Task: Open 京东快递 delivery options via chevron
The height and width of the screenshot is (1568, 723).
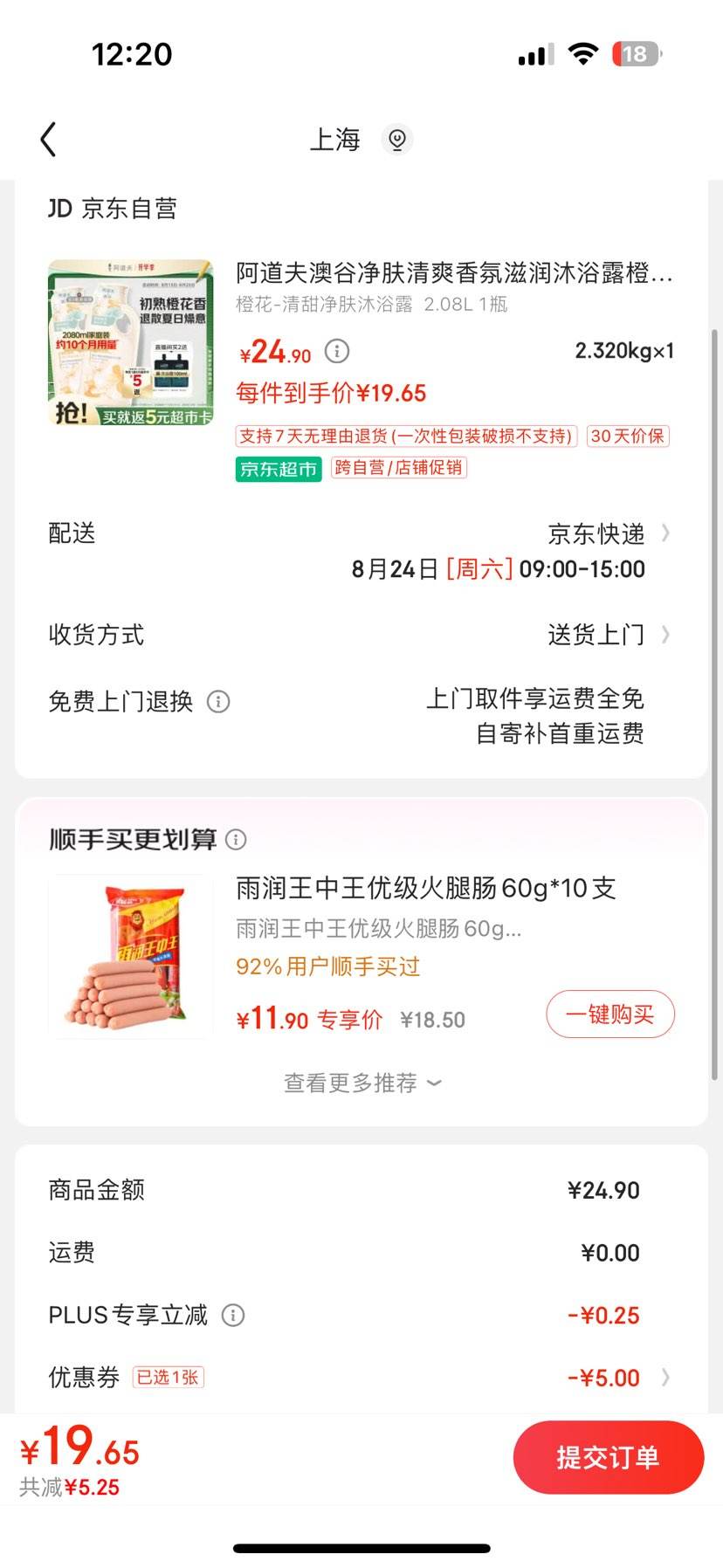Action: tap(666, 533)
